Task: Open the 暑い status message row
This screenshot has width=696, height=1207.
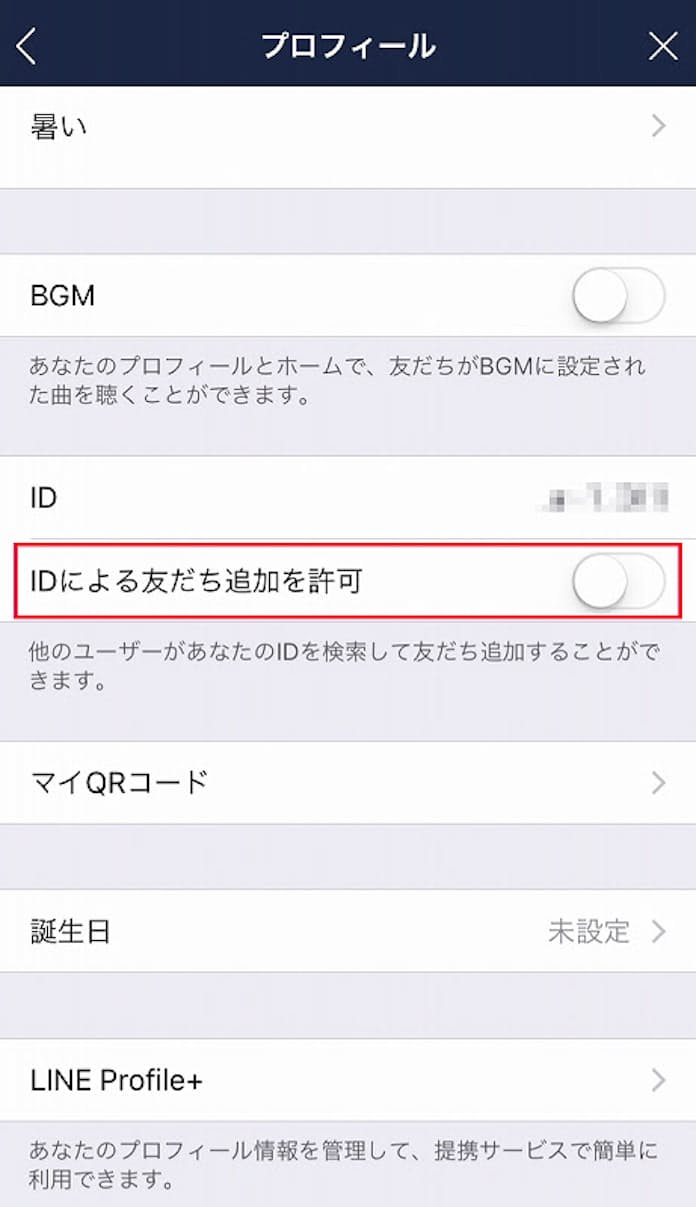Action: 347,128
